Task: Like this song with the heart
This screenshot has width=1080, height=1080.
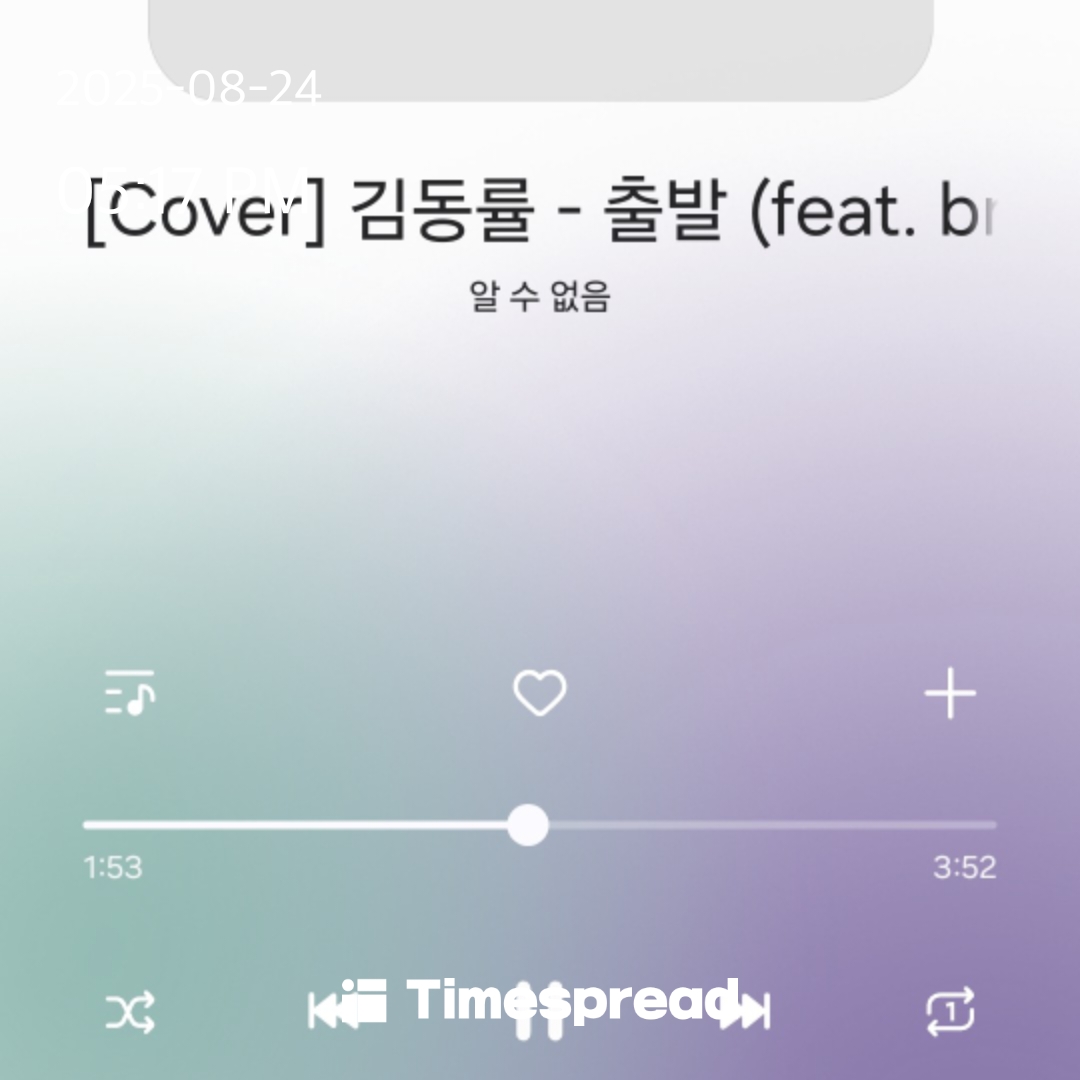Action: tap(540, 693)
